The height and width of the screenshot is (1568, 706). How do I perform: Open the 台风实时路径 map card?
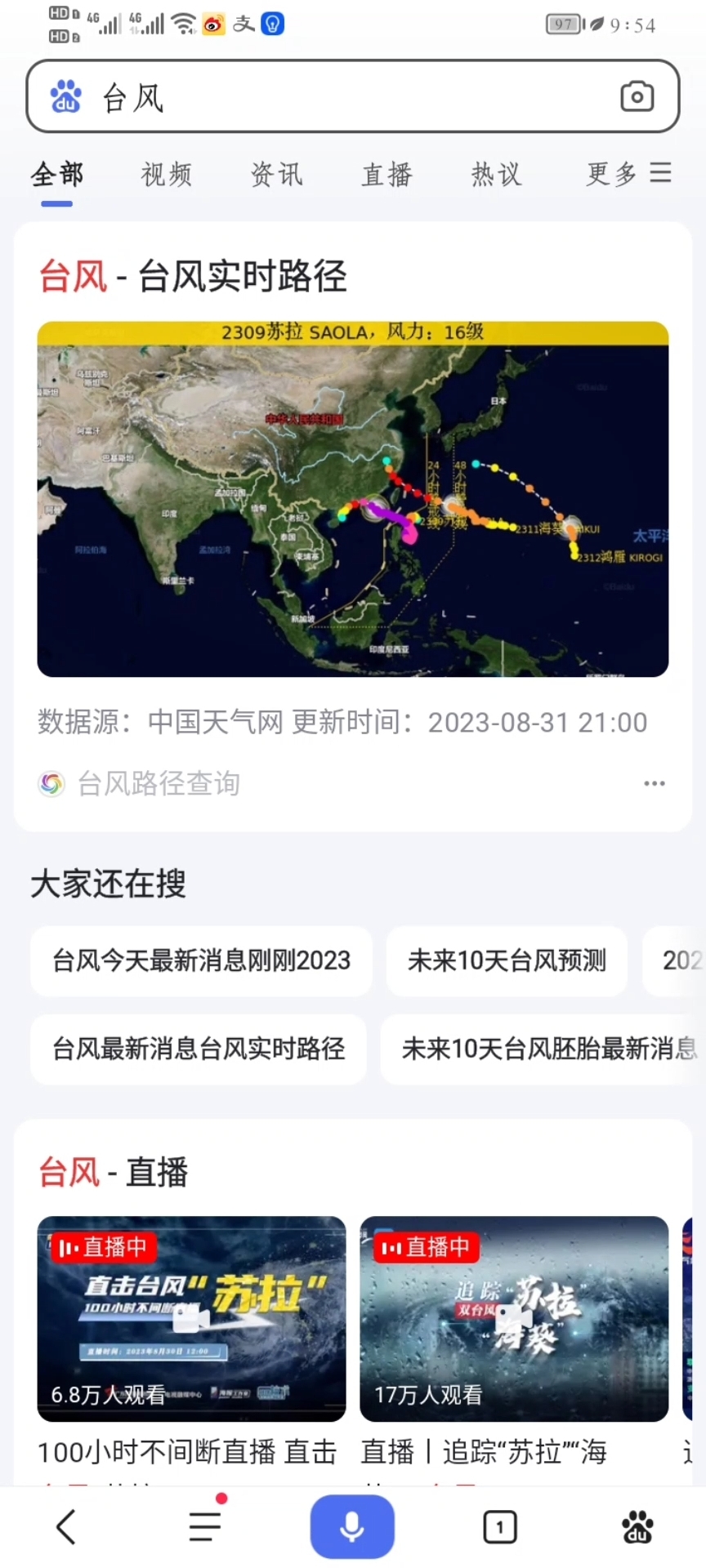pyautogui.click(x=353, y=499)
